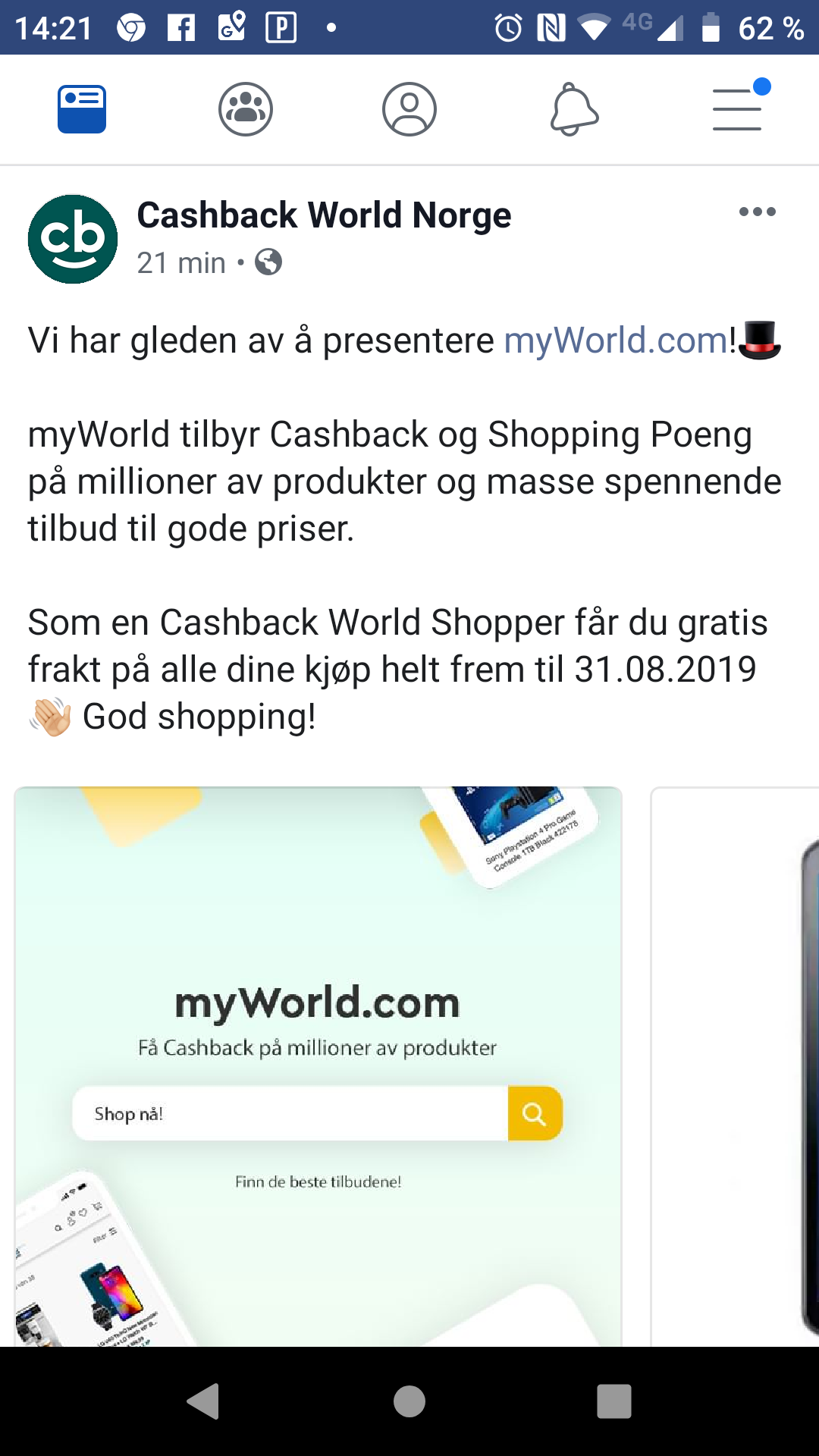Open Cashback World Norge page avatar

[73, 239]
